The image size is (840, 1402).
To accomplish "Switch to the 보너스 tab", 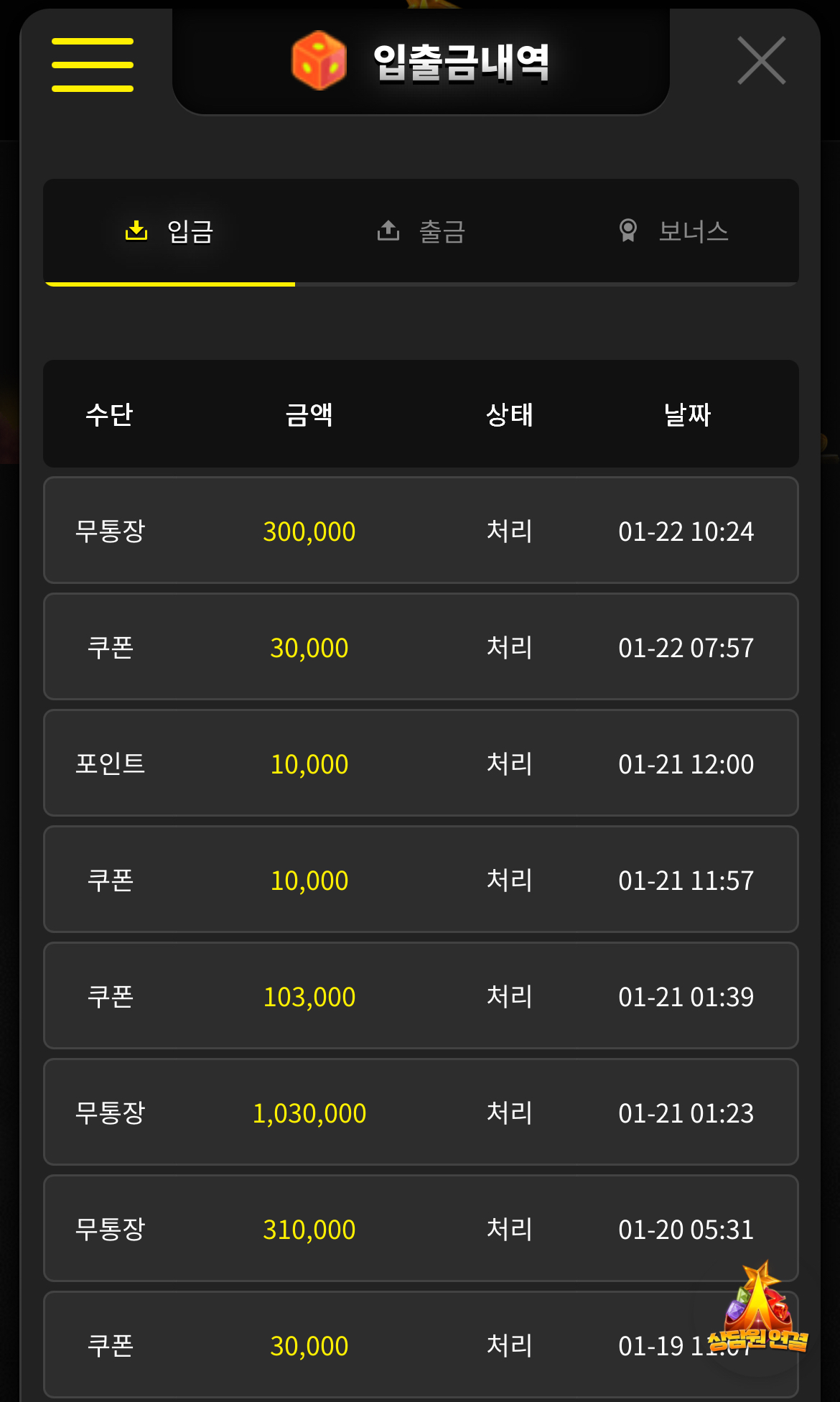I will coord(673,231).
